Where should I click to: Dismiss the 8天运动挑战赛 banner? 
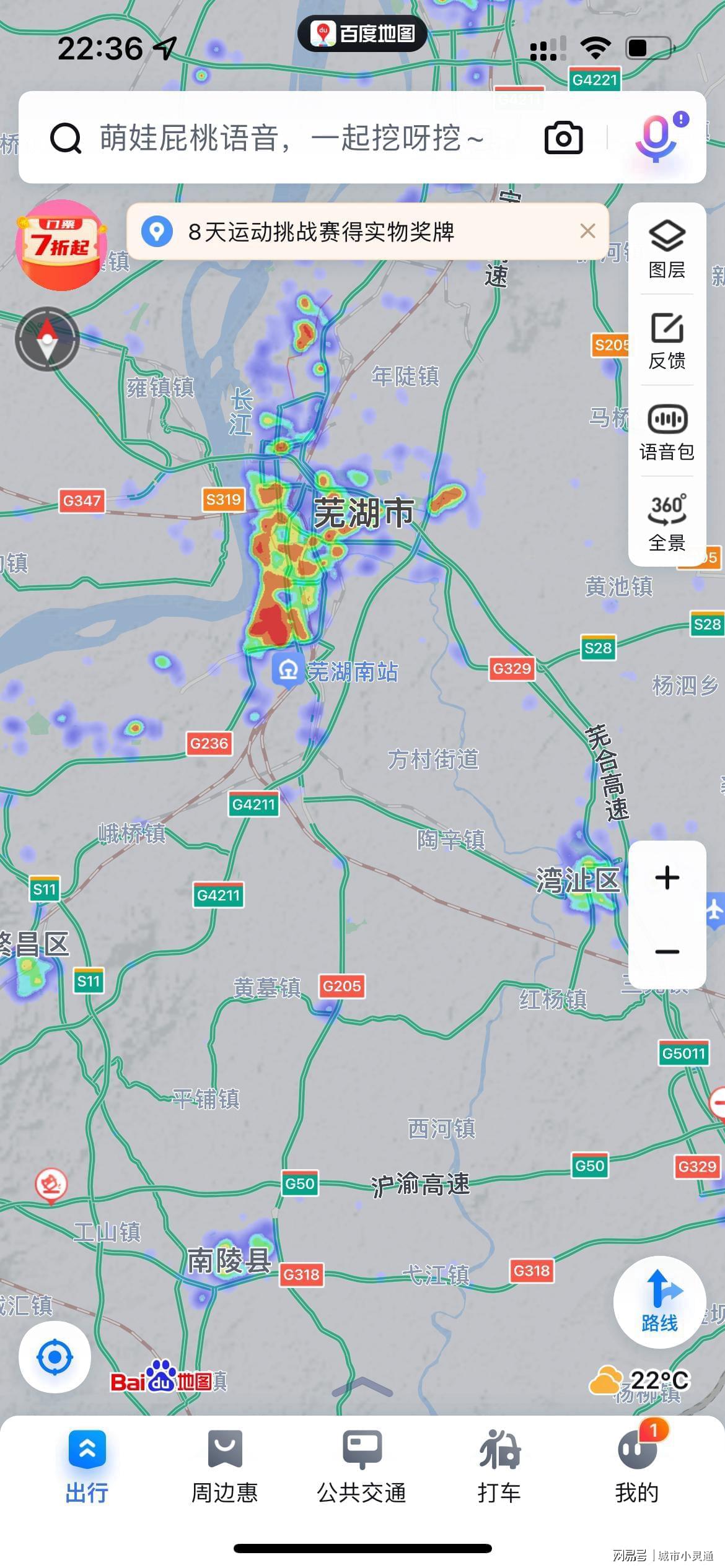pyautogui.click(x=587, y=232)
